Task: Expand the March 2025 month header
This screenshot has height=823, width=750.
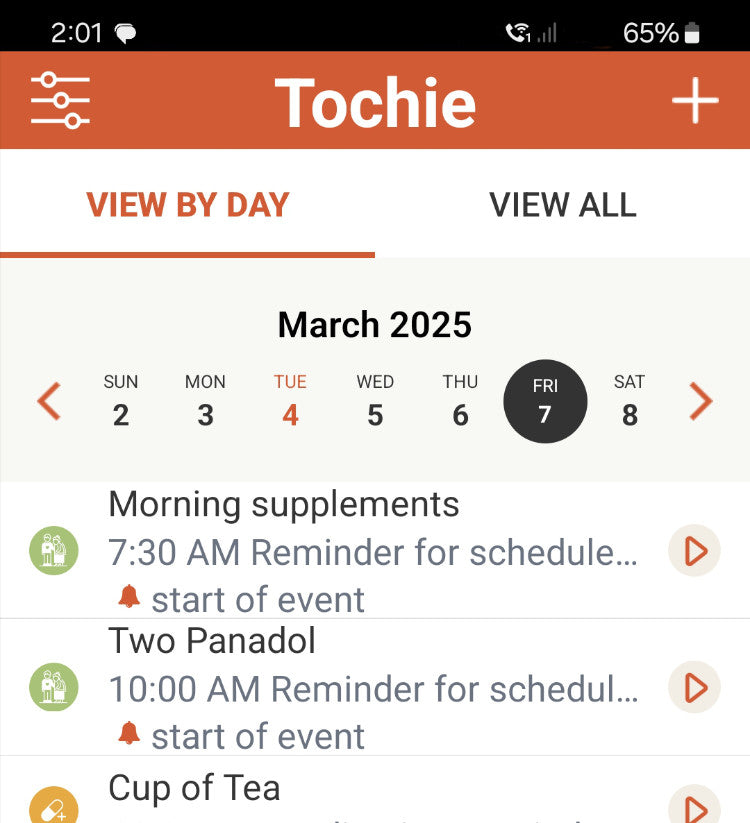Action: (374, 324)
